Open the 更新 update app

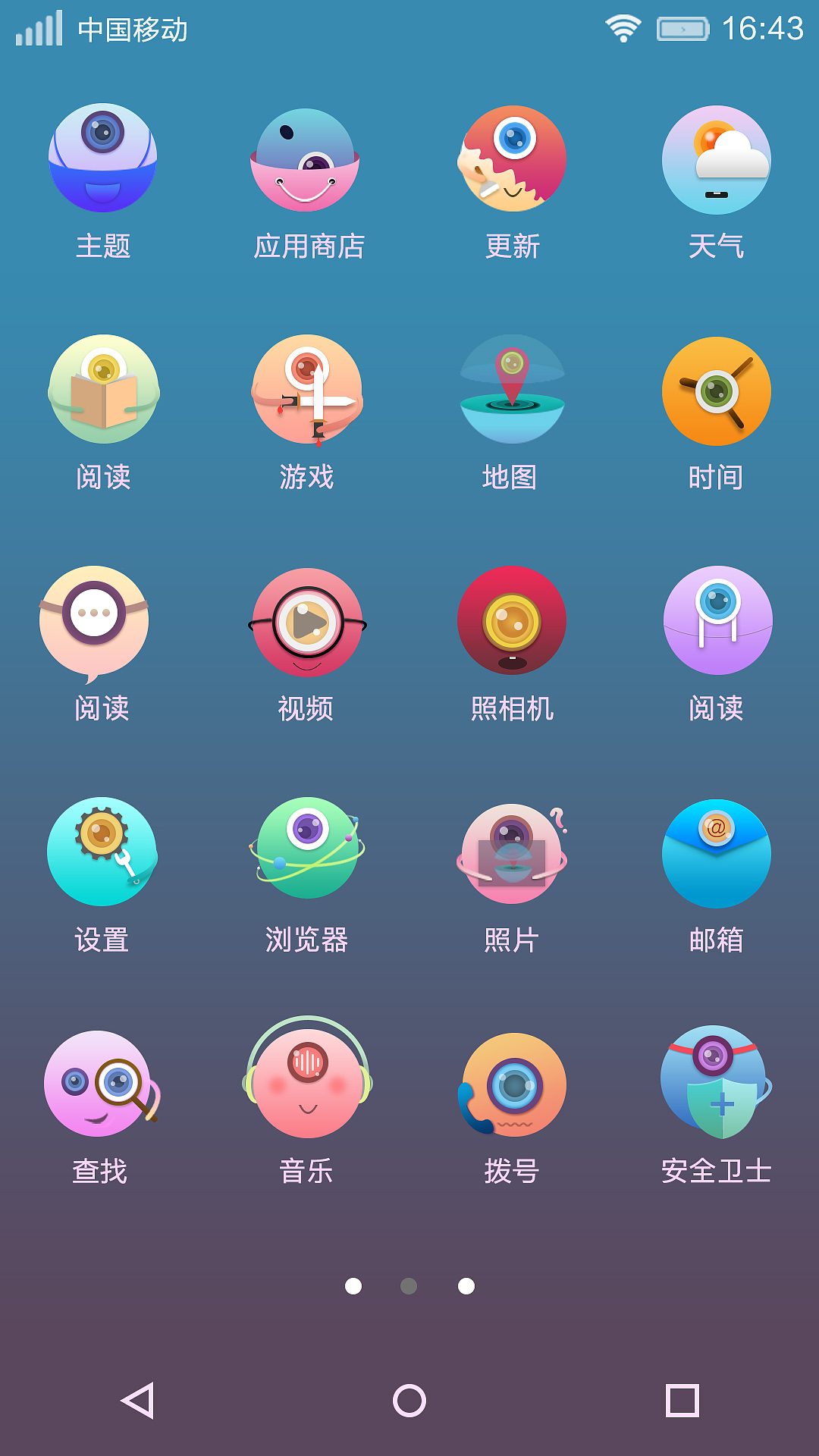(x=512, y=159)
